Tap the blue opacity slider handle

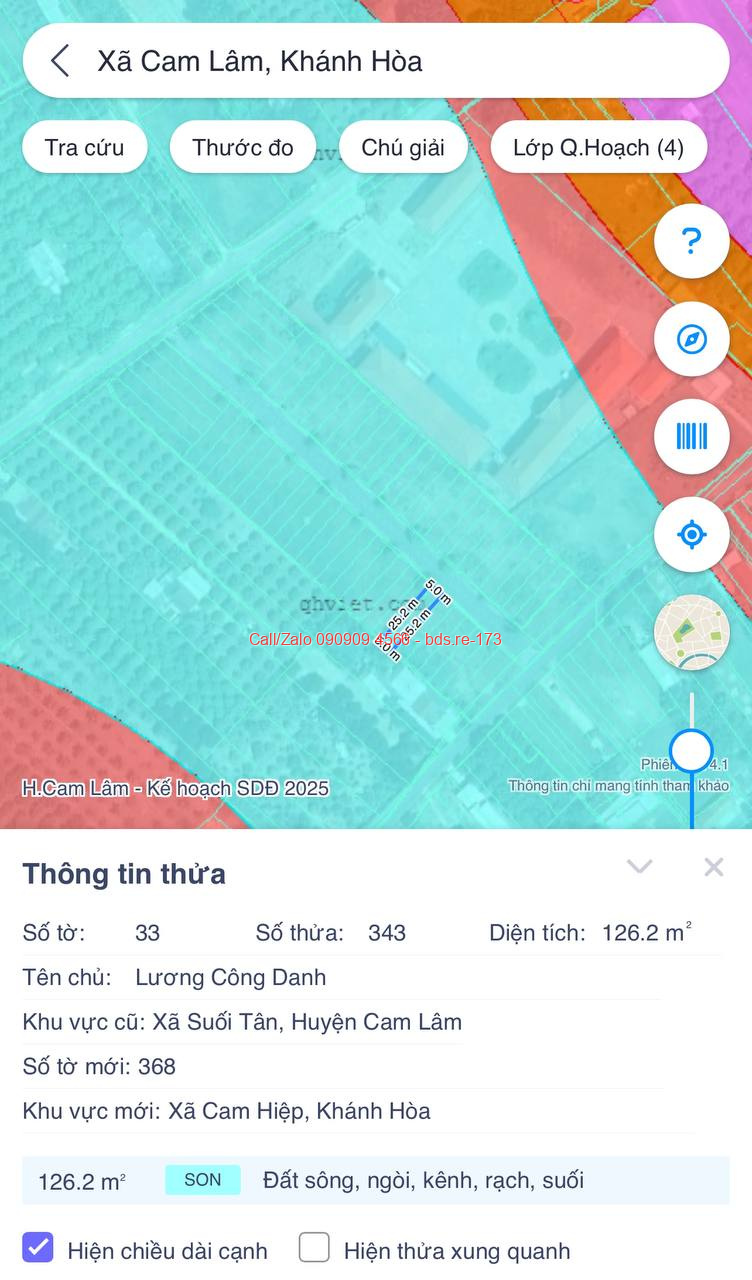coord(691,750)
